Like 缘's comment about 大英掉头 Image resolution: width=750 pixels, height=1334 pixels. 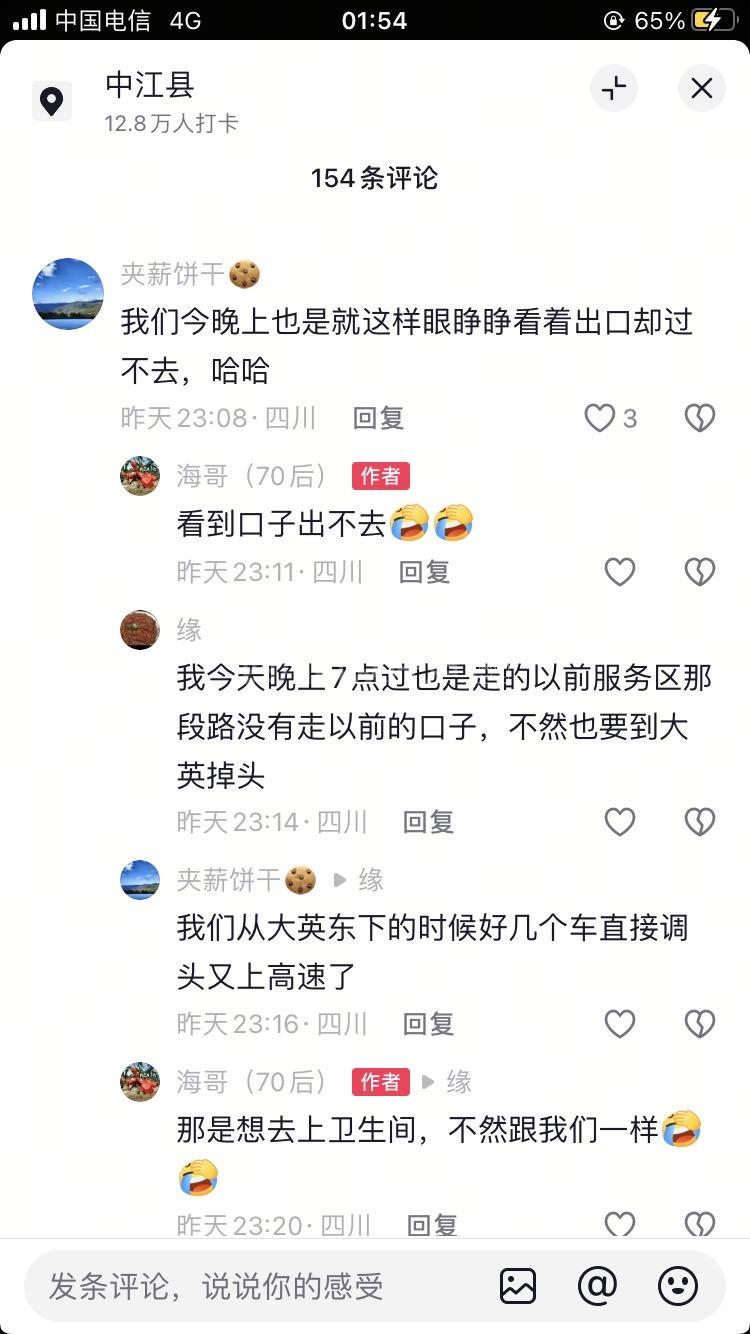coord(620,822)
